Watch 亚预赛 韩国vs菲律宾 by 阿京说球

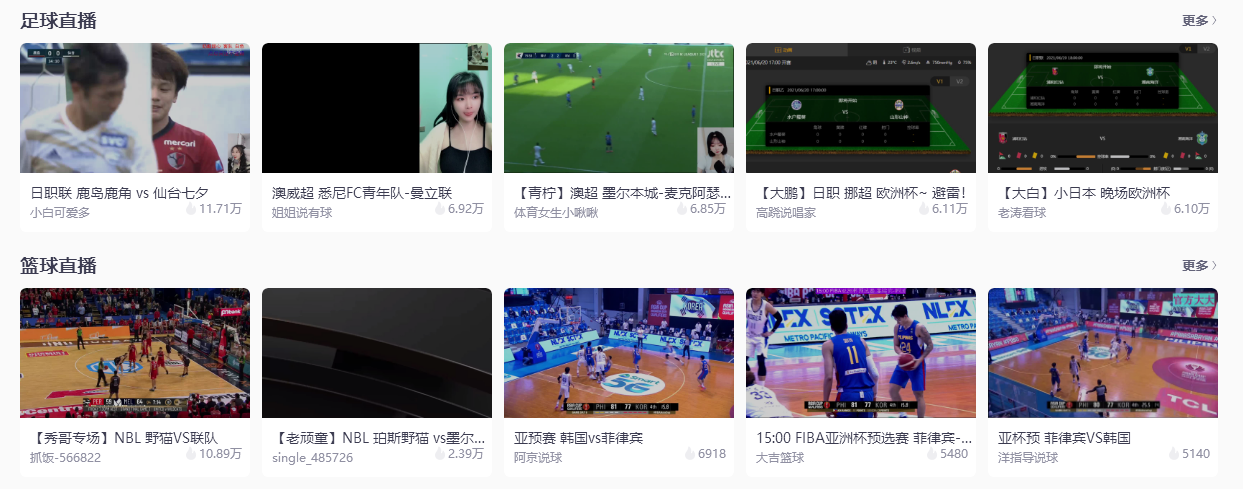619,353
